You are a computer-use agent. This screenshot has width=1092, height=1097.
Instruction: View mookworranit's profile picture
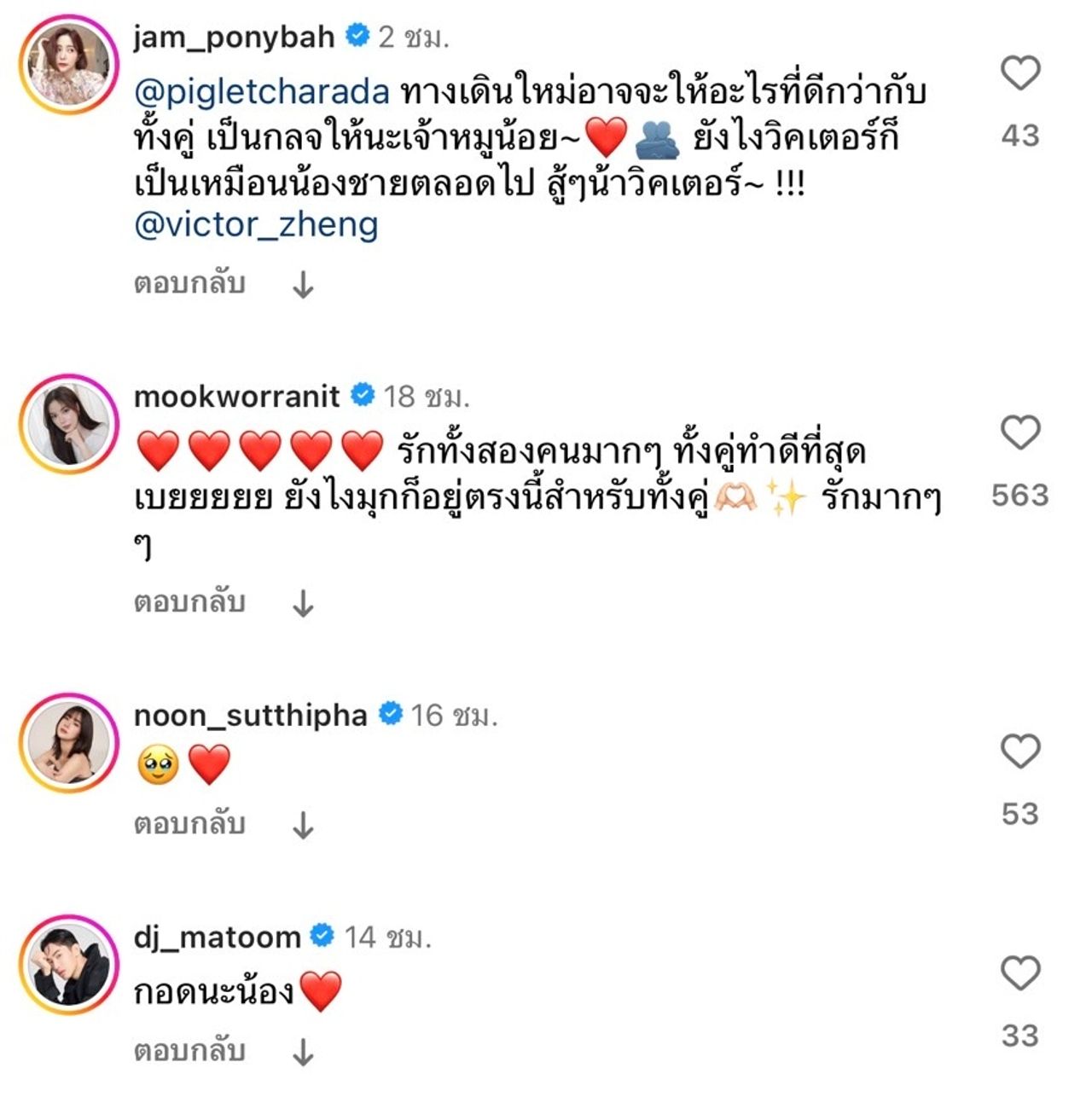(69, 424)
